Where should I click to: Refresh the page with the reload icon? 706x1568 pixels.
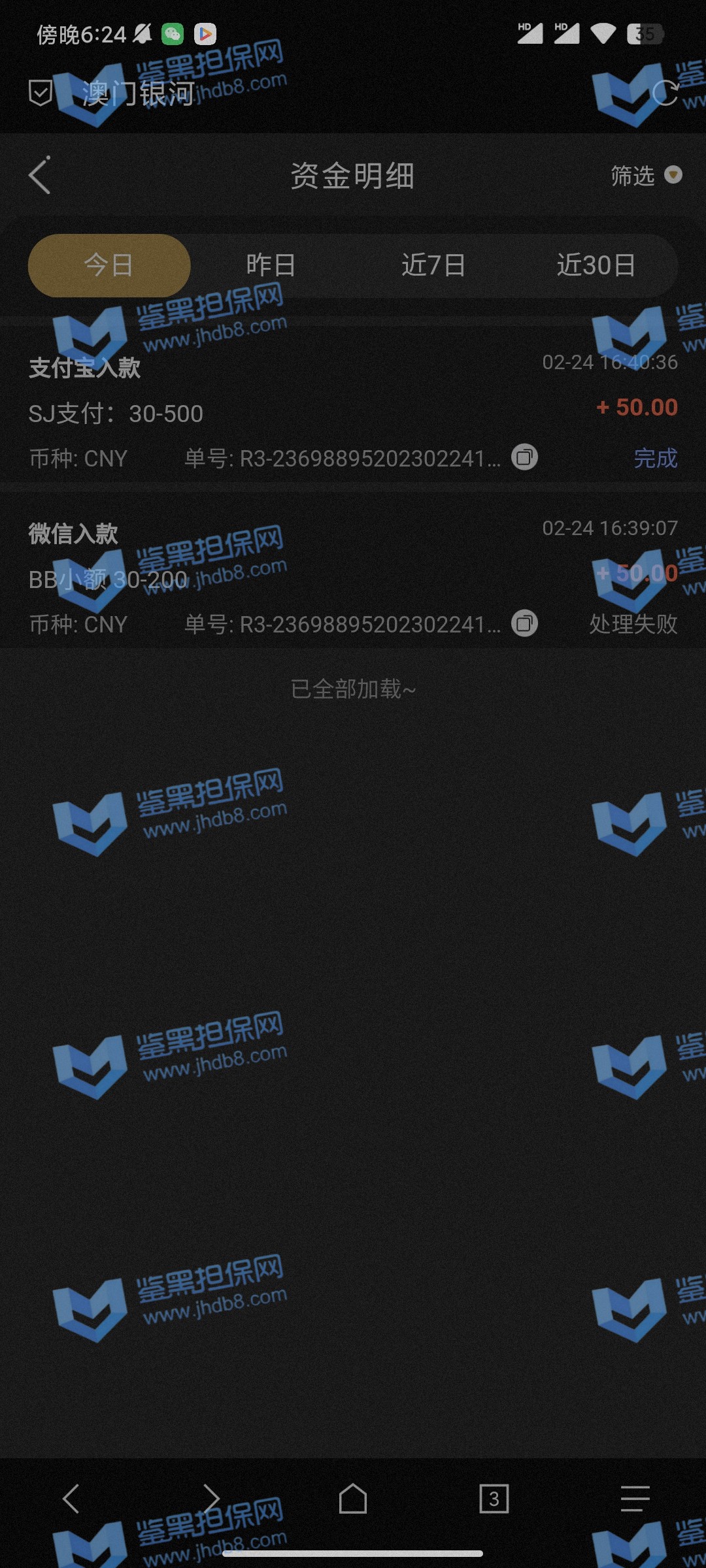coord(665,92)
